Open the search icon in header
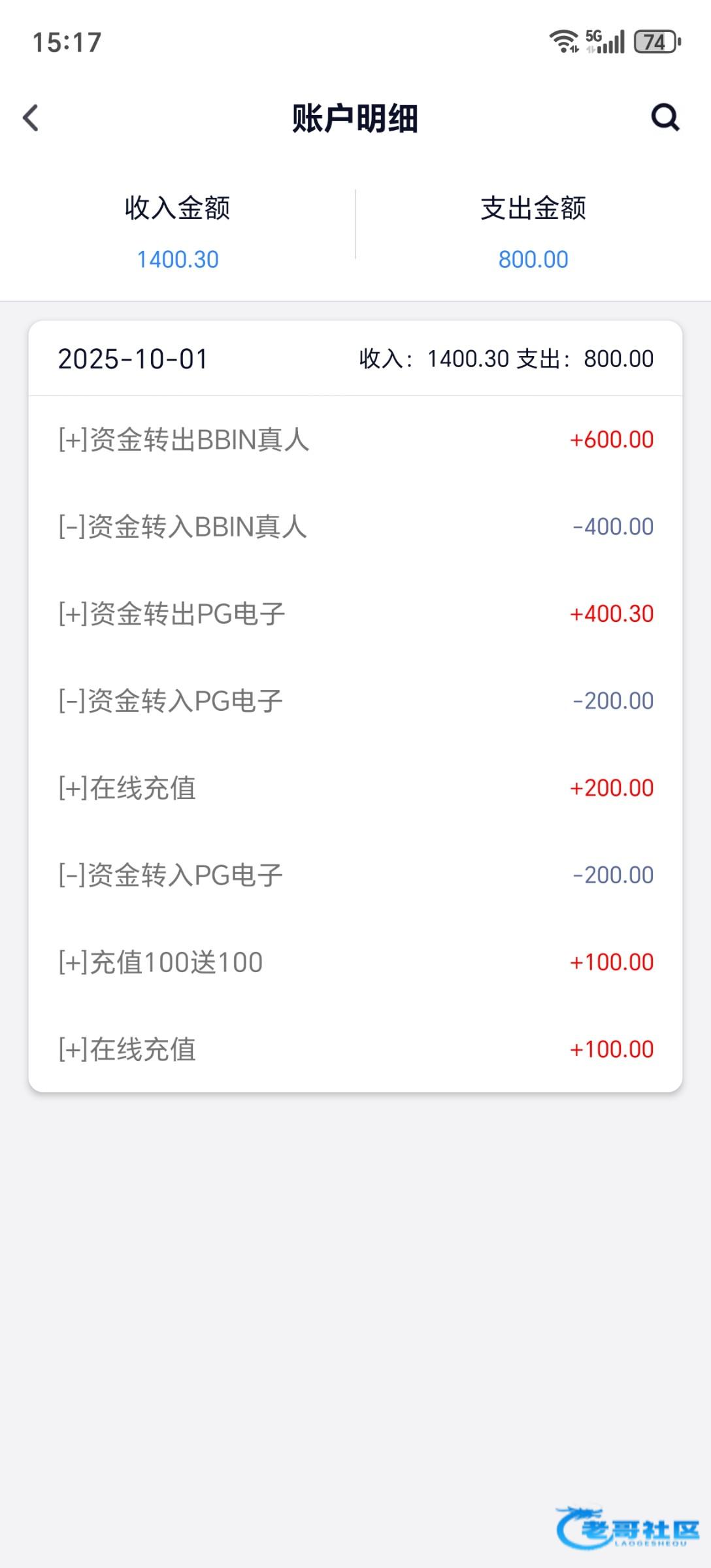This screenshot has height=1568, width=711. [665, 118]
